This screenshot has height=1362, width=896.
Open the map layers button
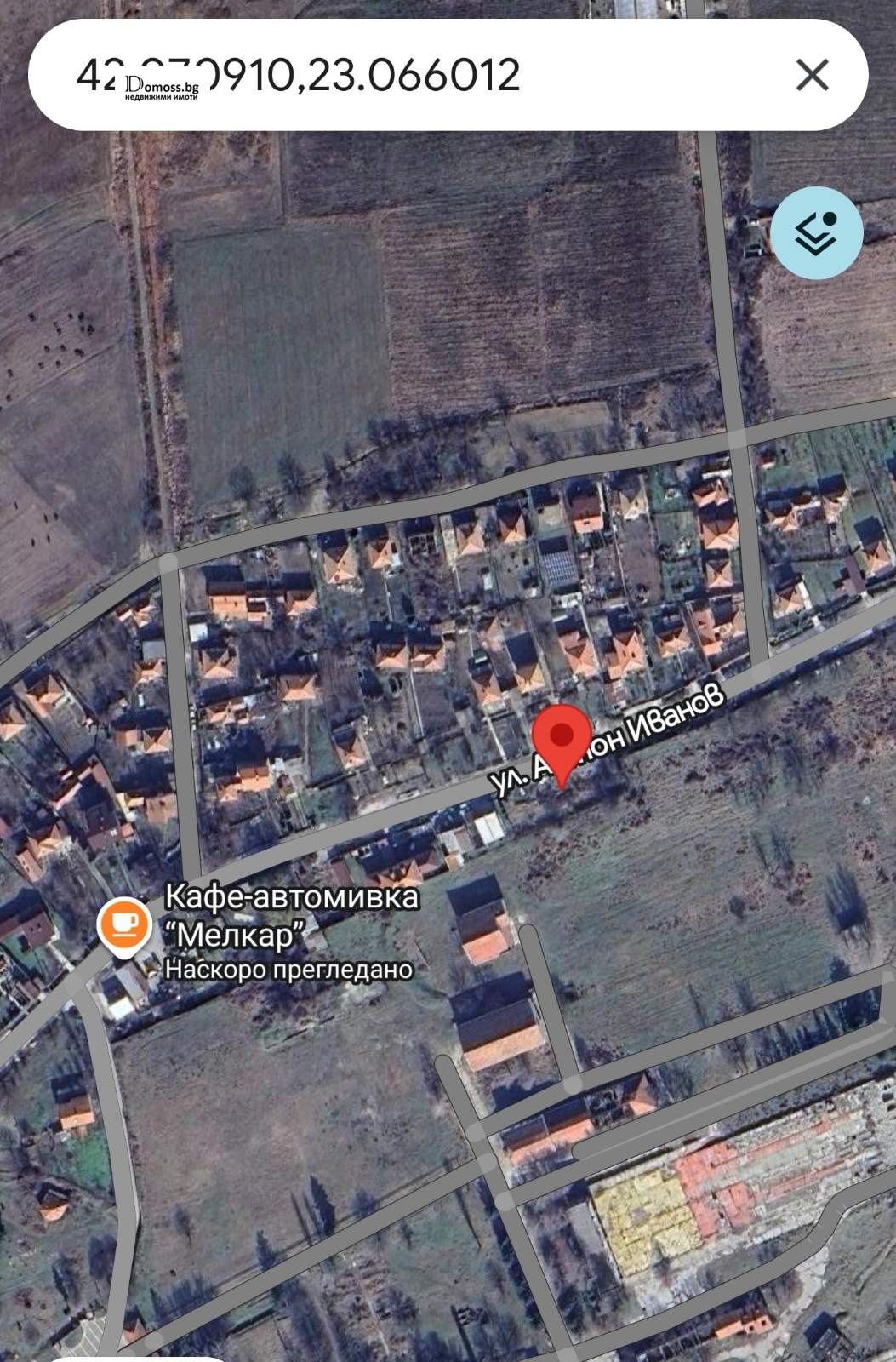click(816, 233)
